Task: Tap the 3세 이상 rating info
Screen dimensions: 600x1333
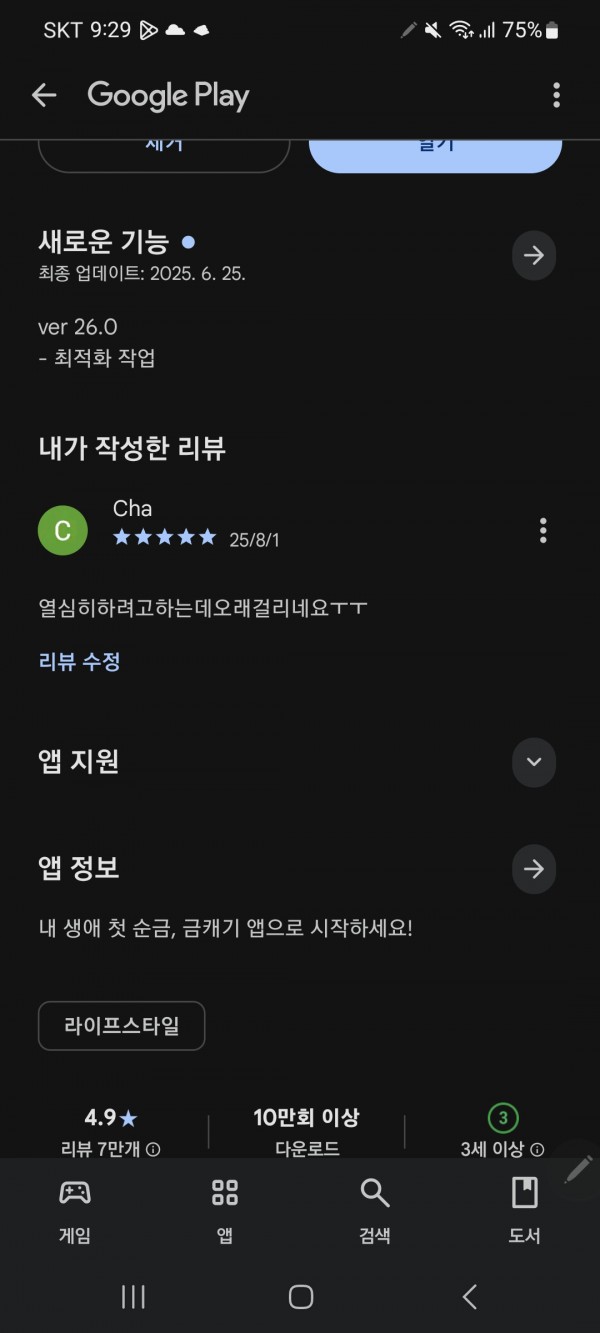Action: 503,1134
